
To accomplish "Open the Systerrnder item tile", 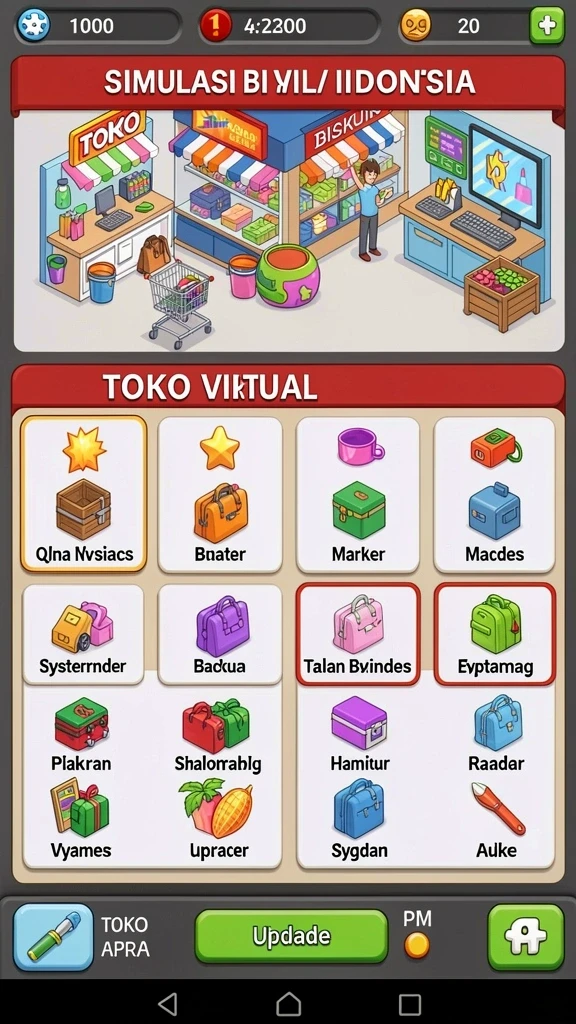I will click(x=83, y=634).
